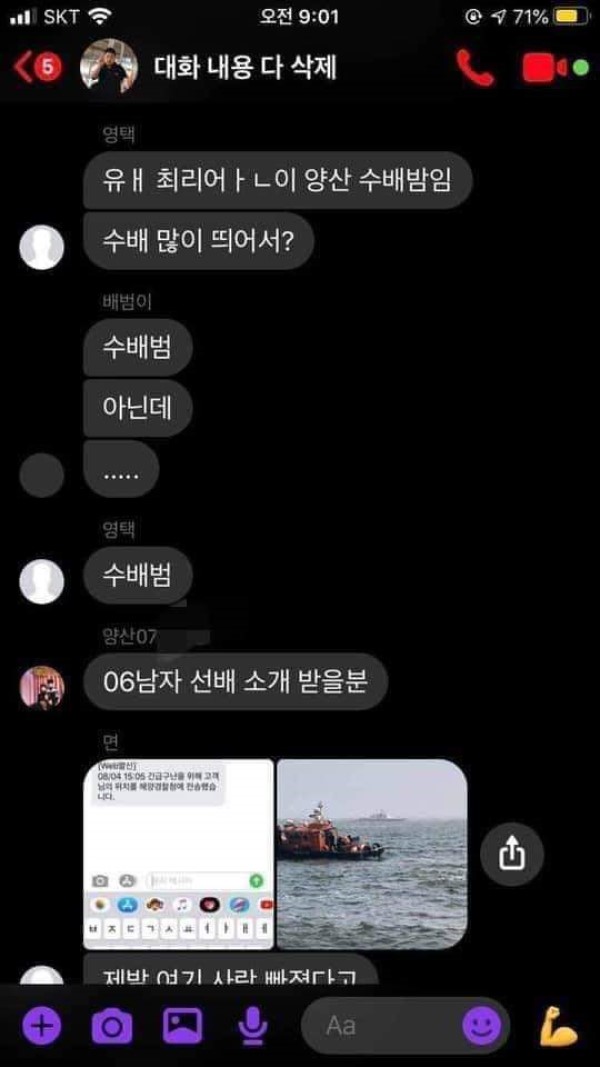Open the camera to take a photo

tap(112, 1026)
